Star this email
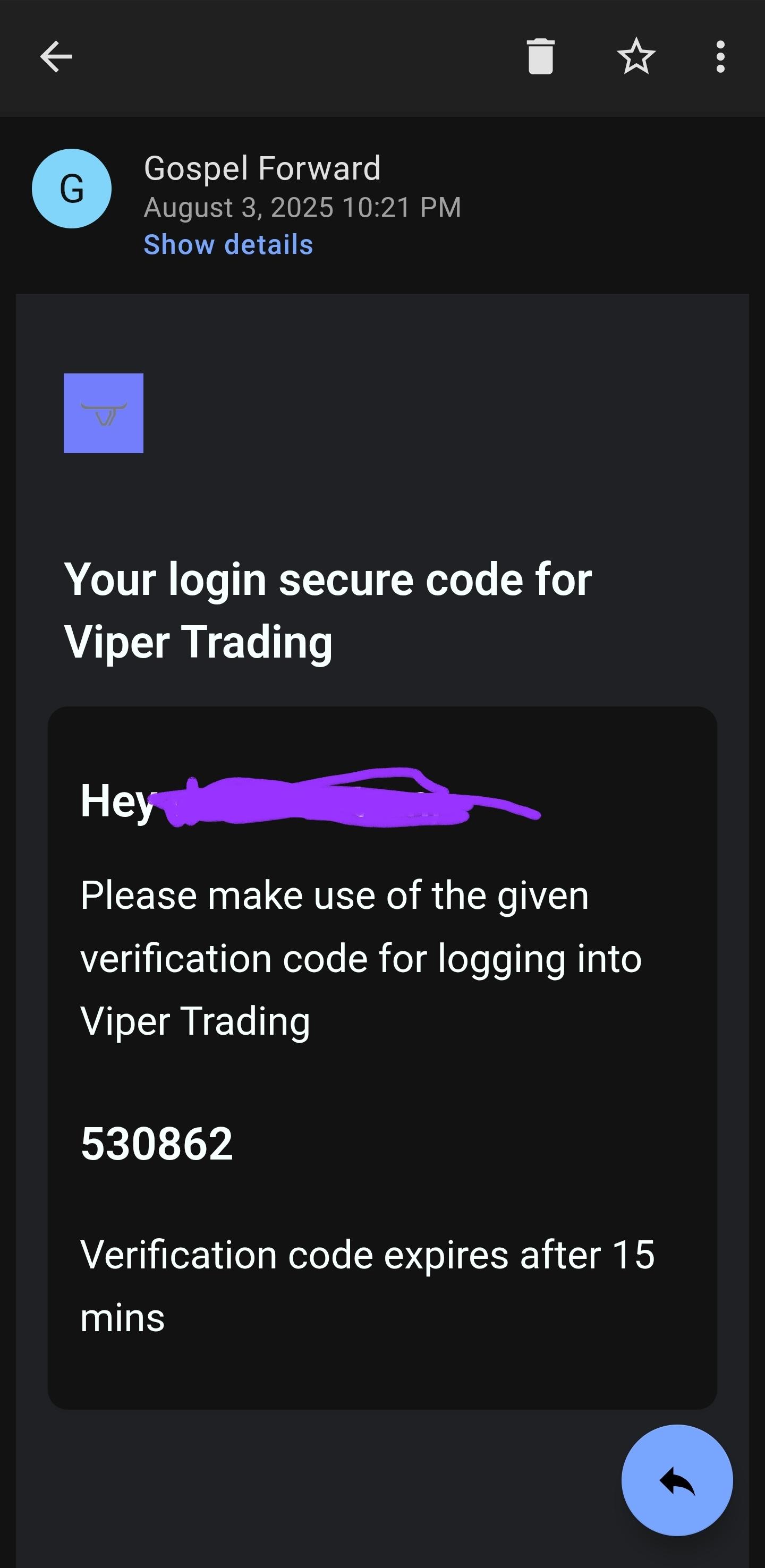 tap(636, 56)
